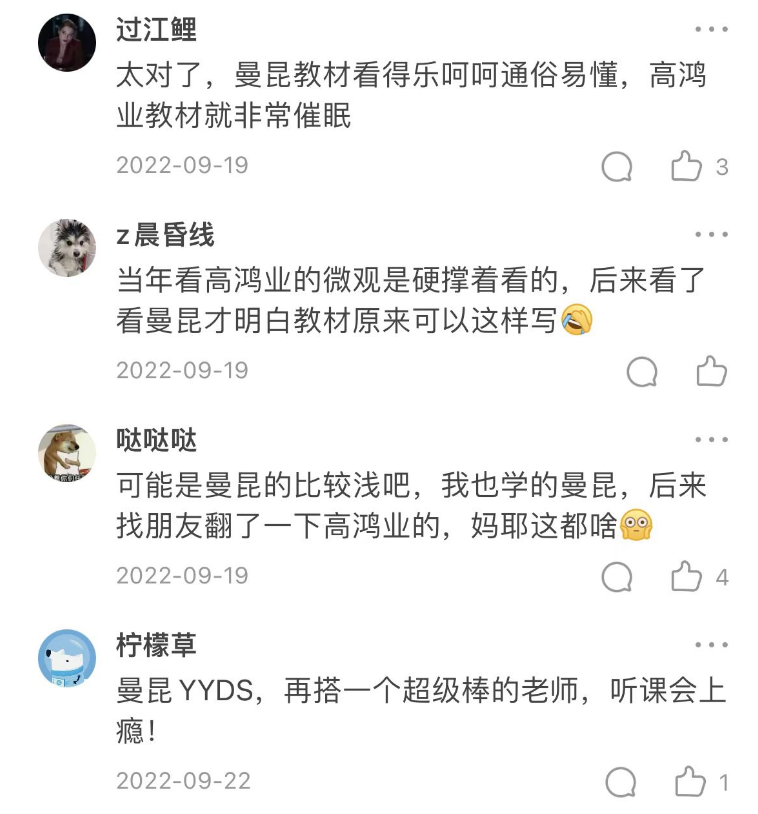
Task: Reply to 过江鲤's comment
Action: (x=617, y=167)
